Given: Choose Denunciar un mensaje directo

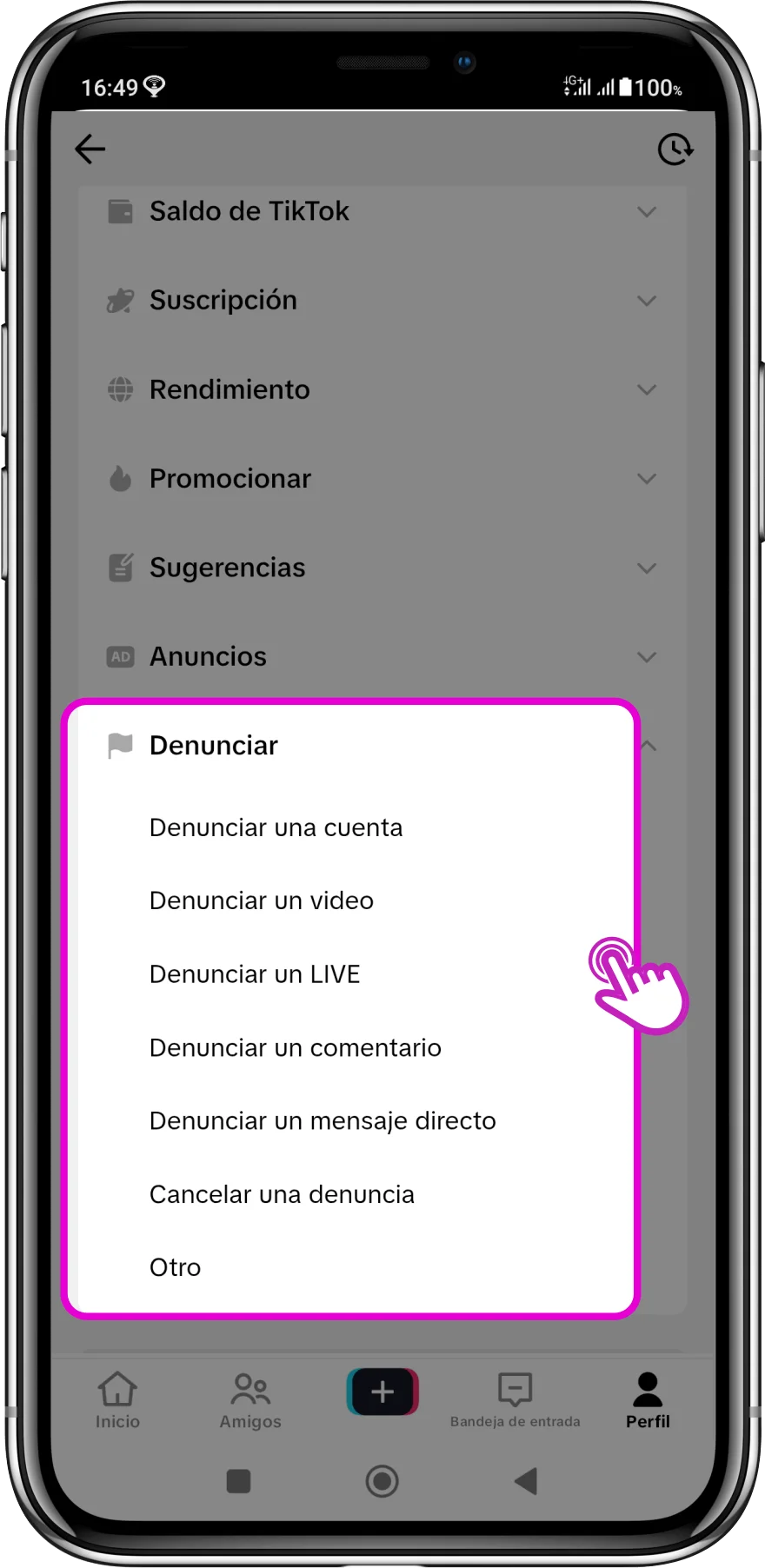Looking at the screenshot, I should (x=322, y=1121).
